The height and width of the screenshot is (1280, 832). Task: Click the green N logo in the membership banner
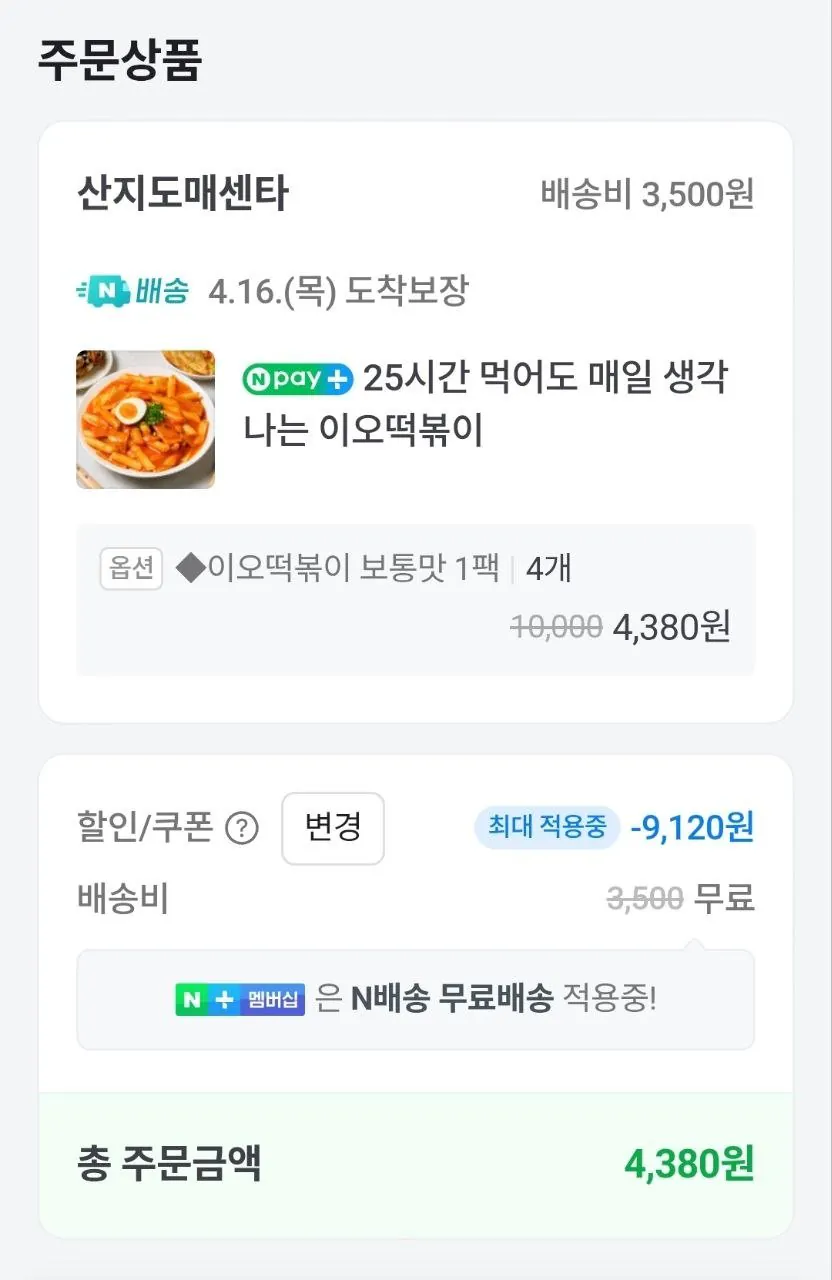(191, 1000)
